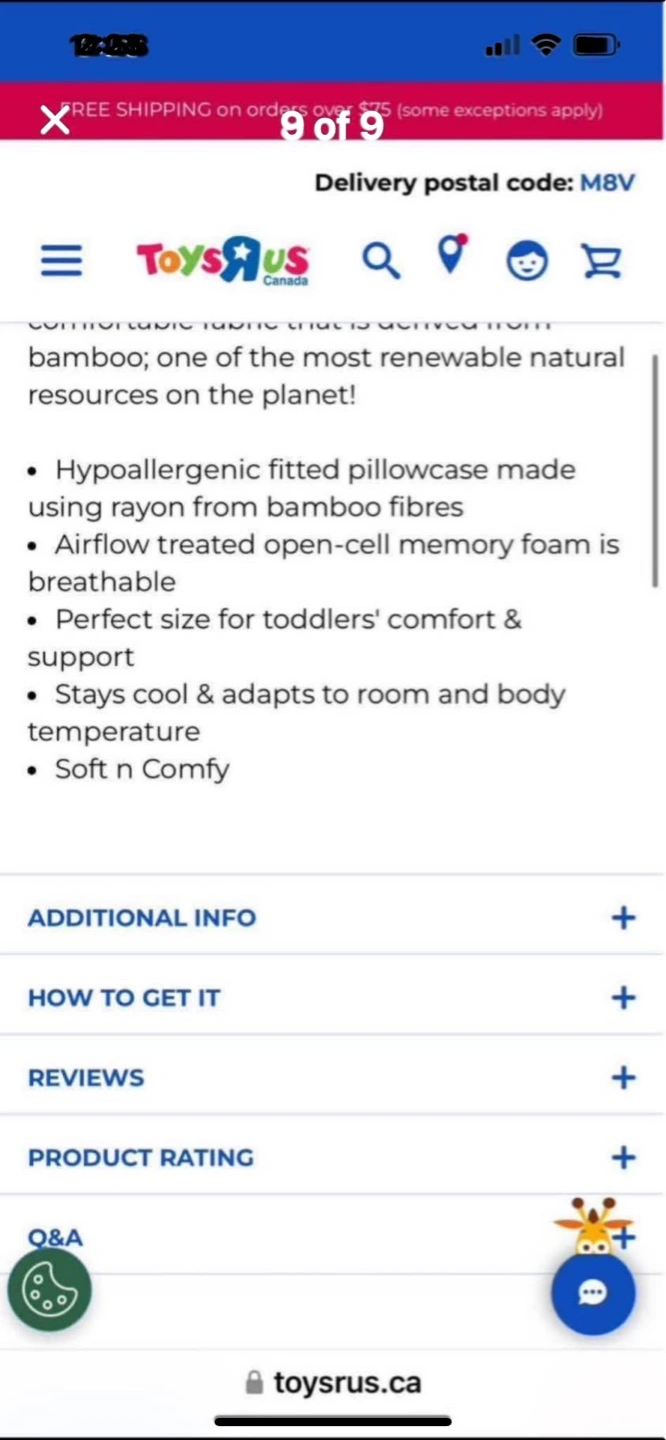
Task: Open cookie preferences button
Action: pos(50,1290)
